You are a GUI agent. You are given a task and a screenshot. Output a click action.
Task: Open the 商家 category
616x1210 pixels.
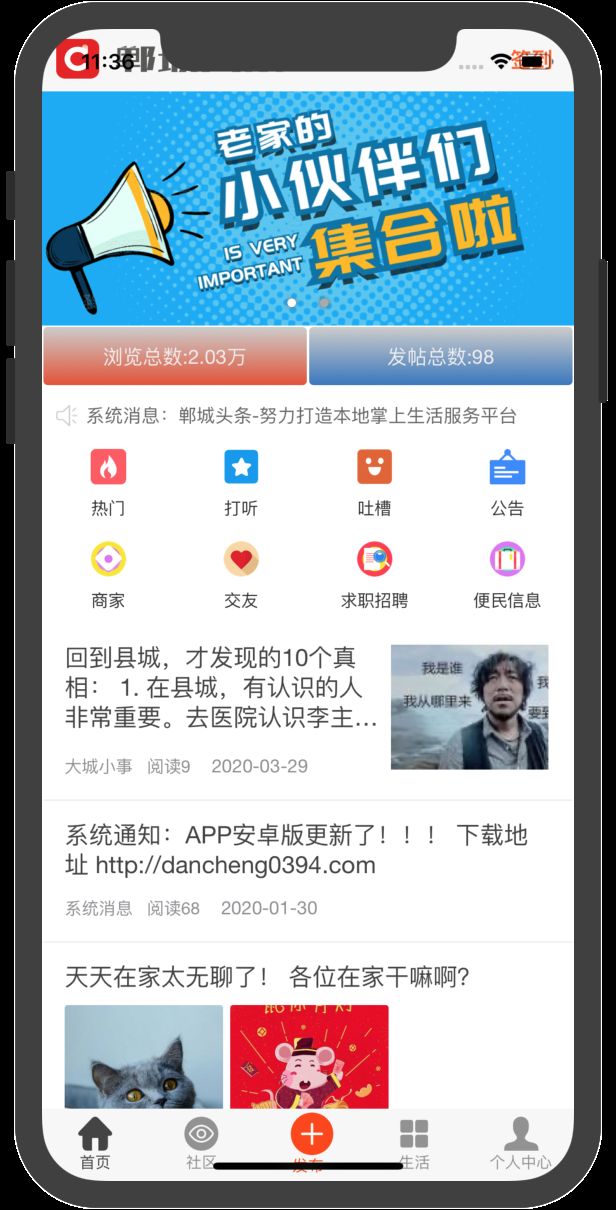(x=108, y=575)
